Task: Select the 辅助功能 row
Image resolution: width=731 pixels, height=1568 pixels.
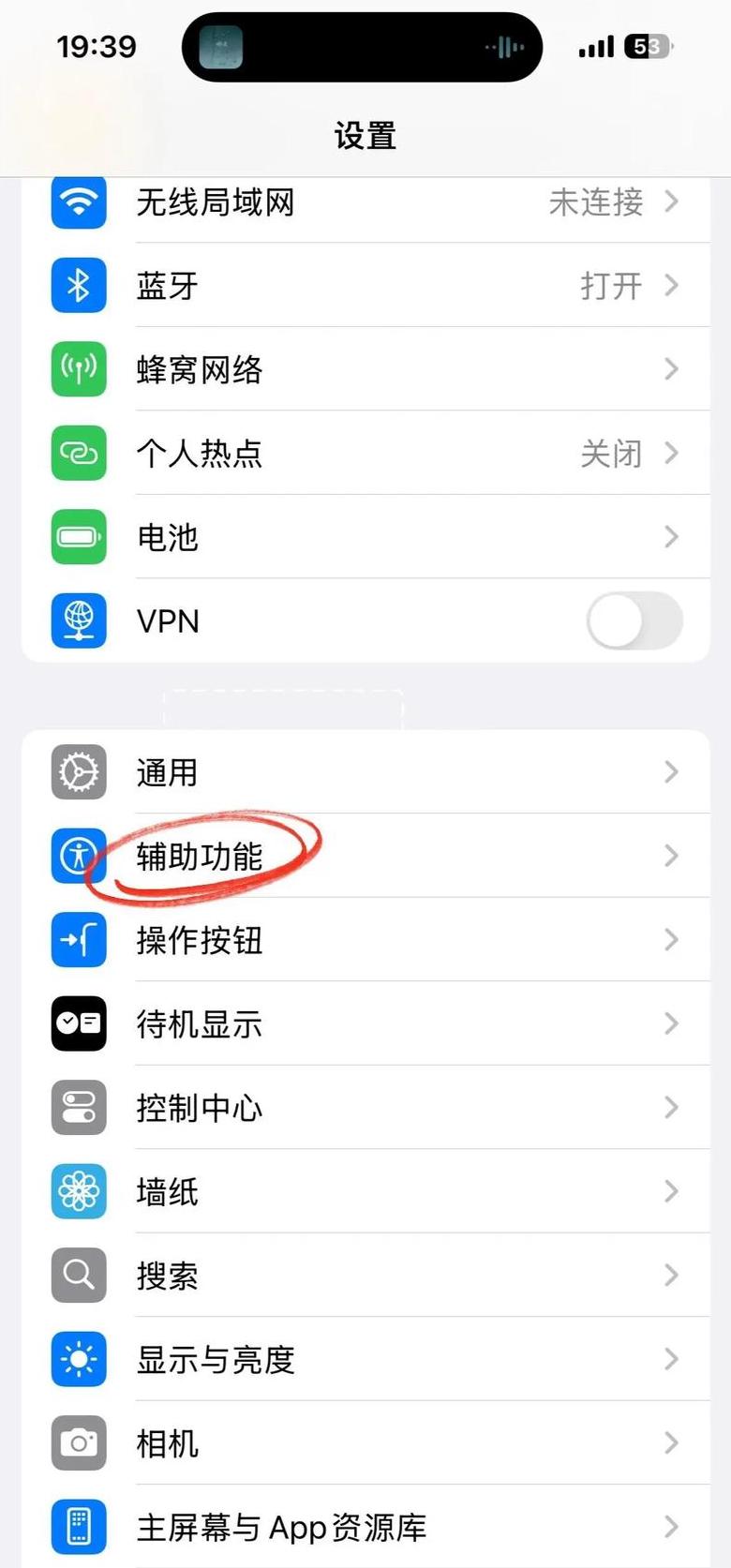Action: pos(365,856)
